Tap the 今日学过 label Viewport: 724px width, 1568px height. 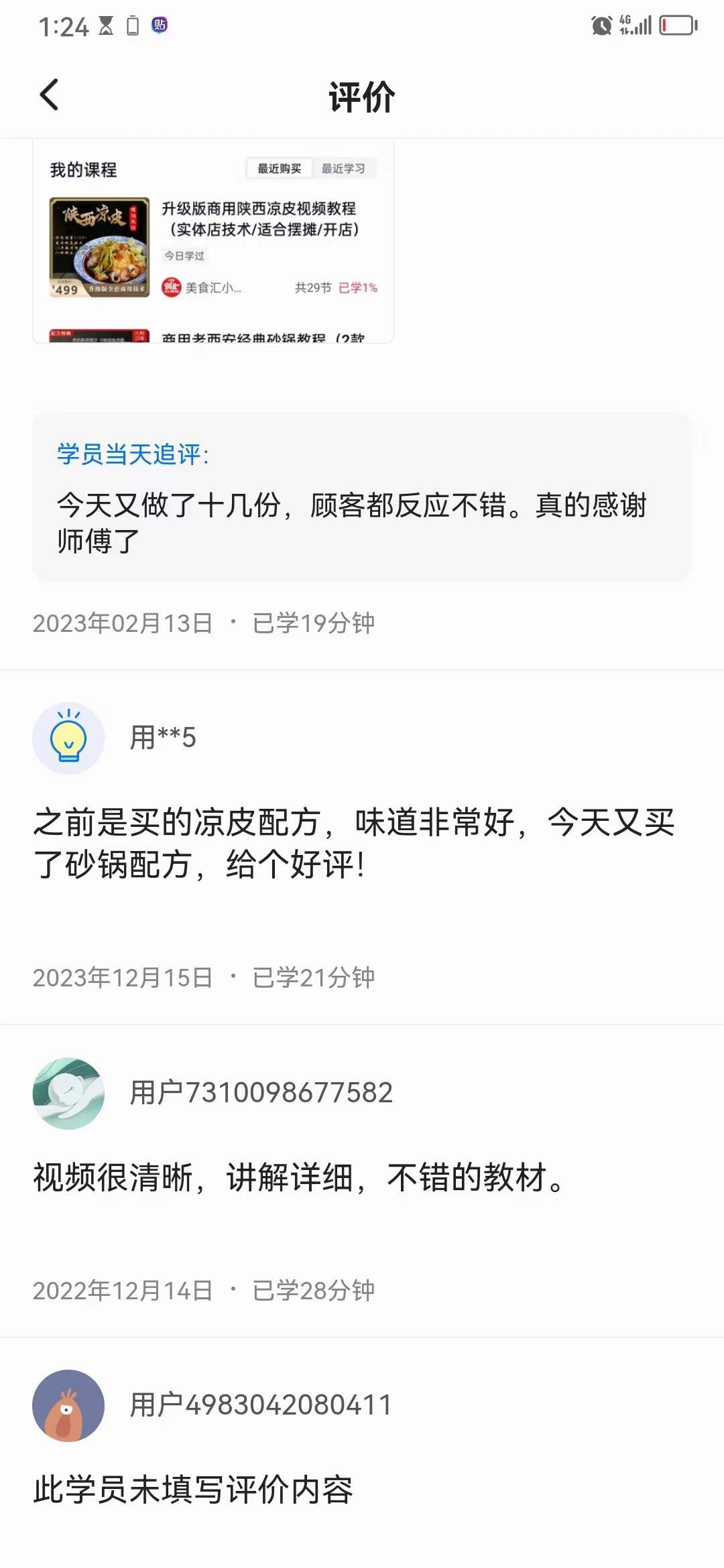point(184,255)
